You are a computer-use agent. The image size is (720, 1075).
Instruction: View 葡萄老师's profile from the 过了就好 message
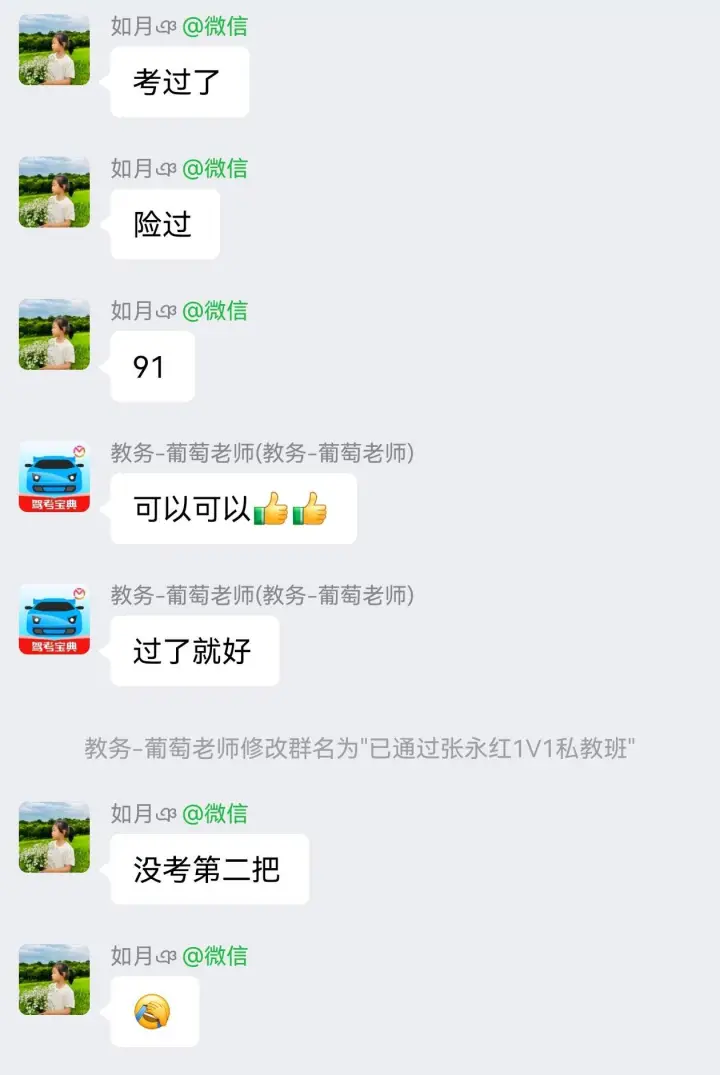pos(54,620)
